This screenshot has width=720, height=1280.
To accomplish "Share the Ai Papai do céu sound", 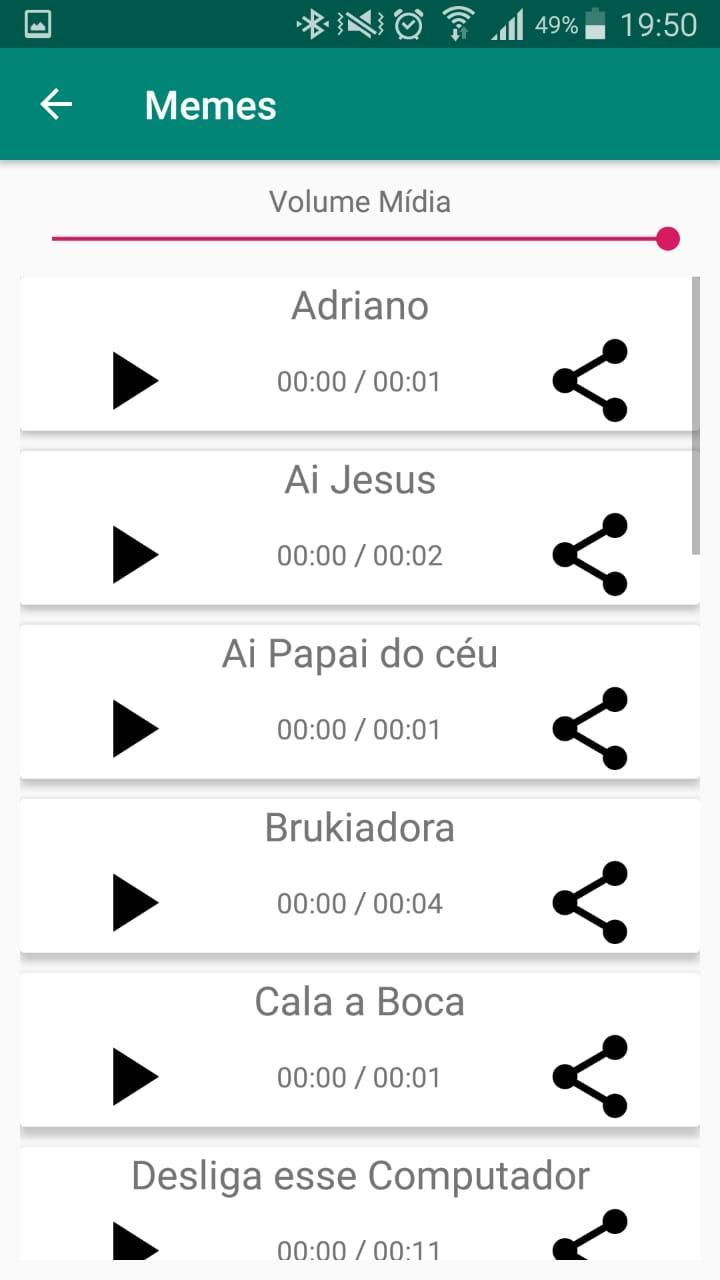I will (x=590, y=728).
